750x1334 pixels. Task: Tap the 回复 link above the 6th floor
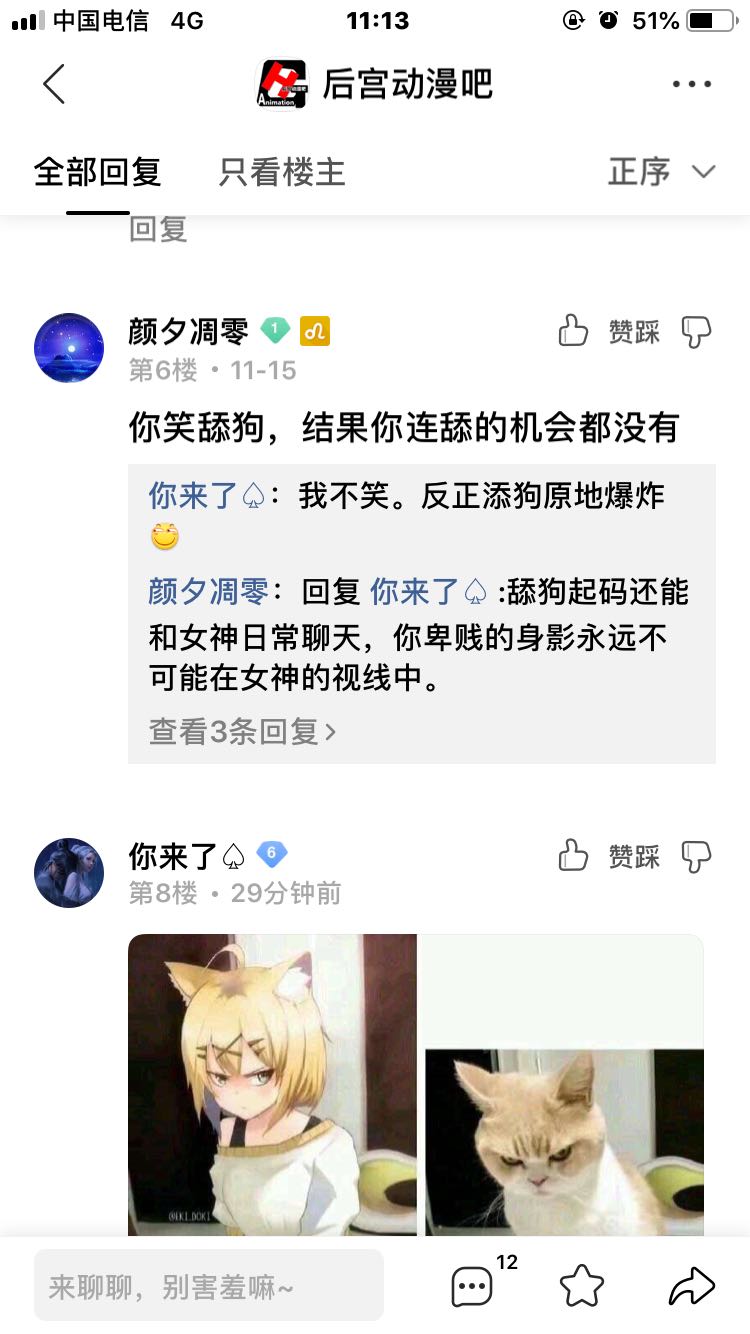[158, 230]
